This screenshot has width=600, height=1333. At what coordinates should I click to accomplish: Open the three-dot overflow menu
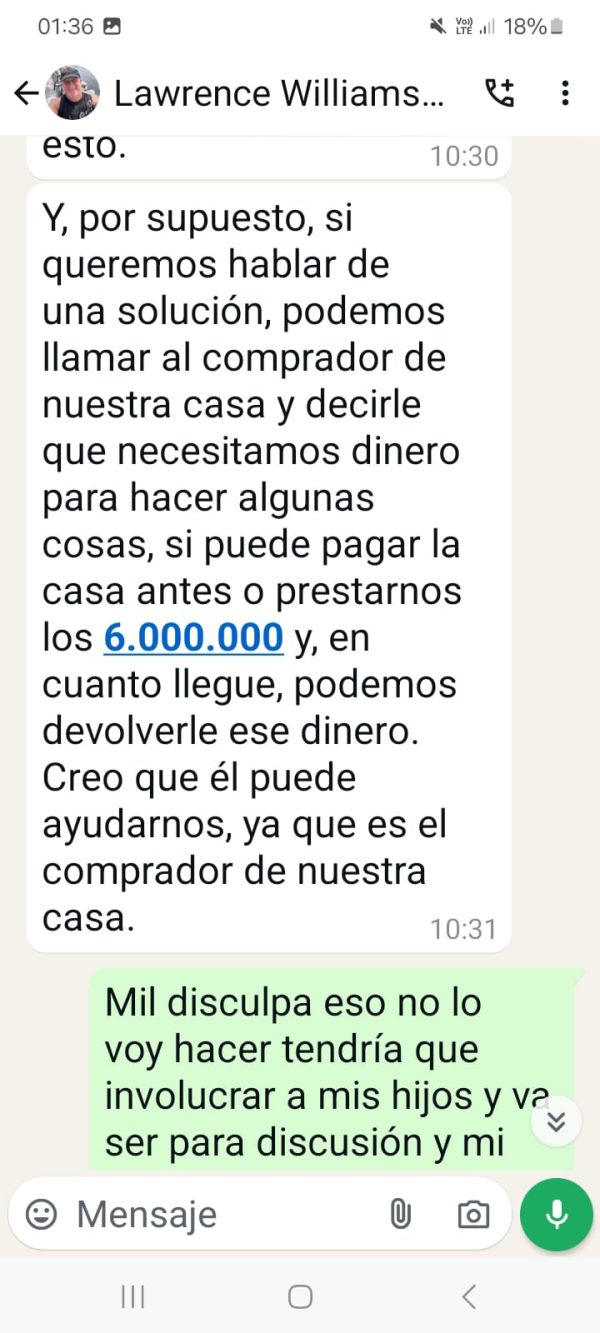pos(565,93)
